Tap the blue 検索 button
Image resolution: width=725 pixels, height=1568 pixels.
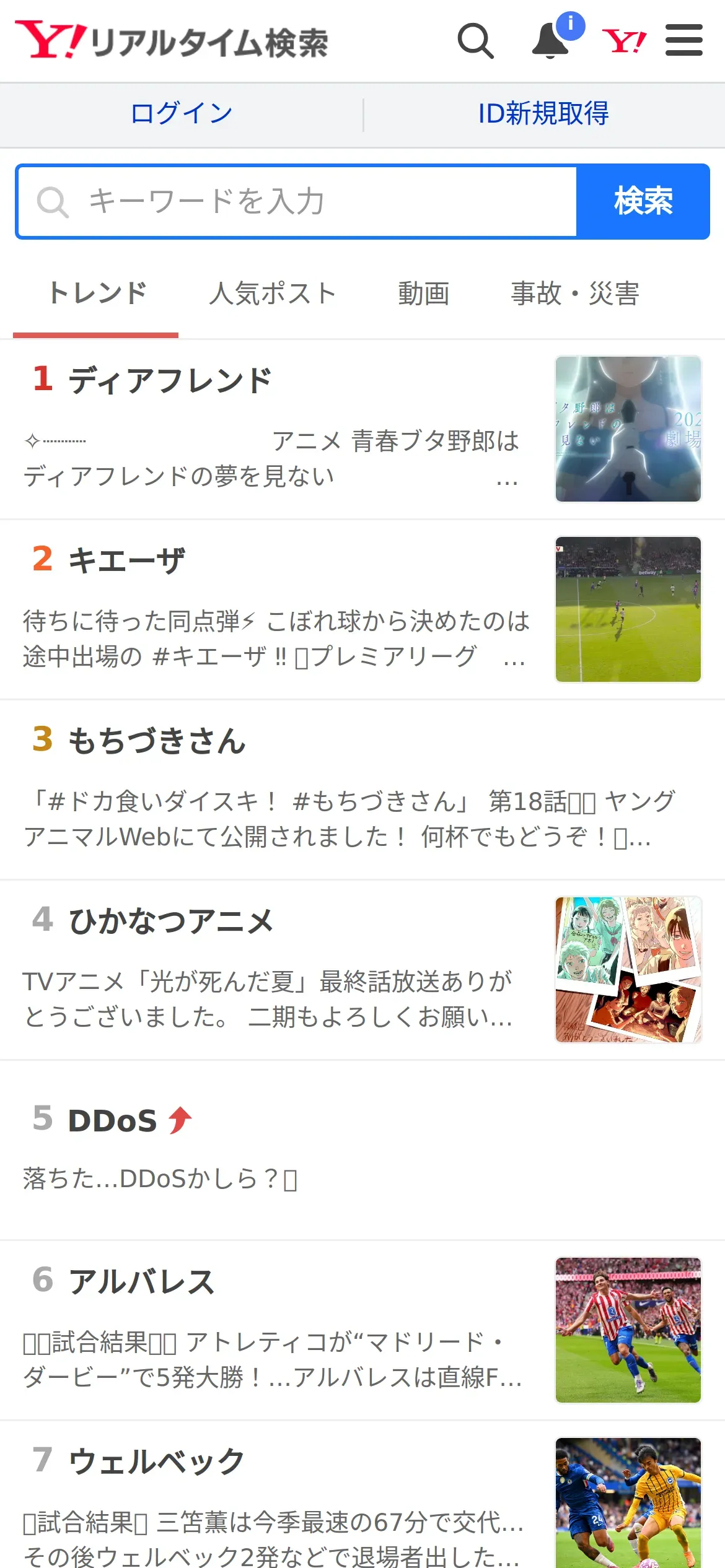643,202
